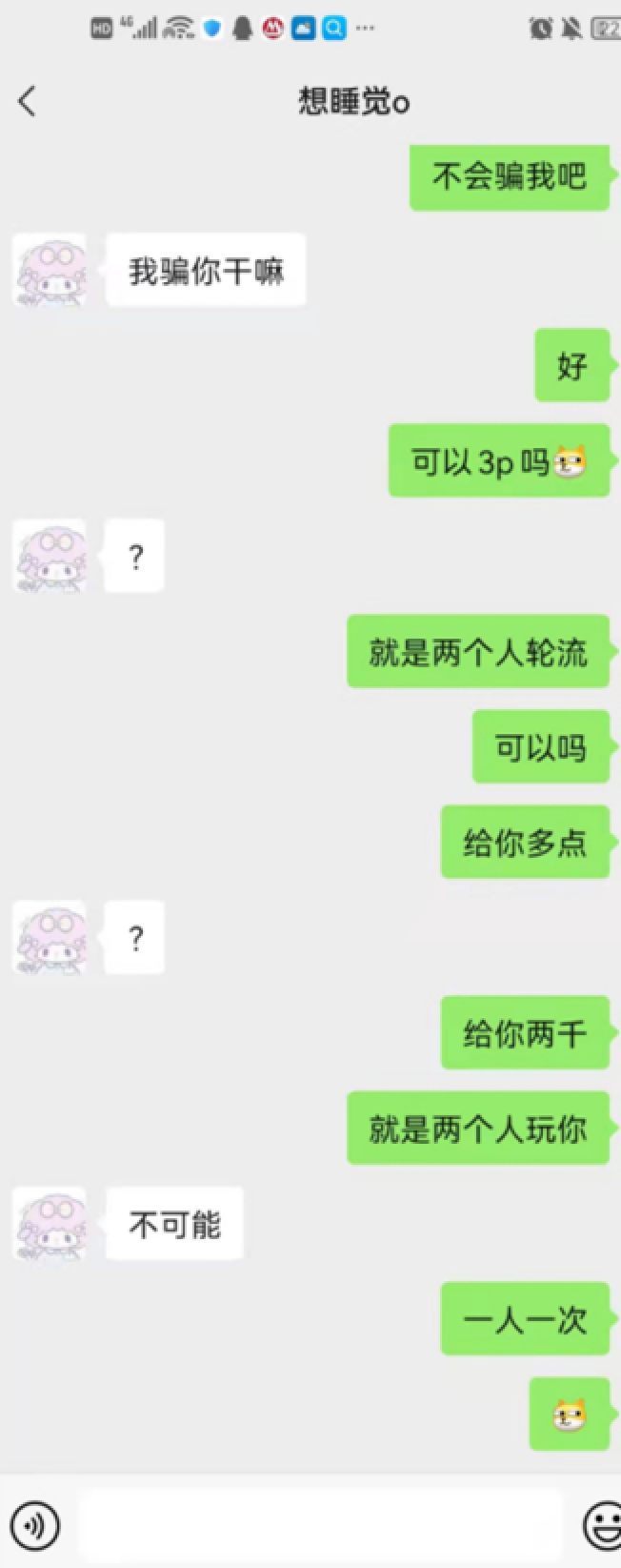Switch to voice message input
Viewport: 621px width, 1568px height.
point(34,1525)
